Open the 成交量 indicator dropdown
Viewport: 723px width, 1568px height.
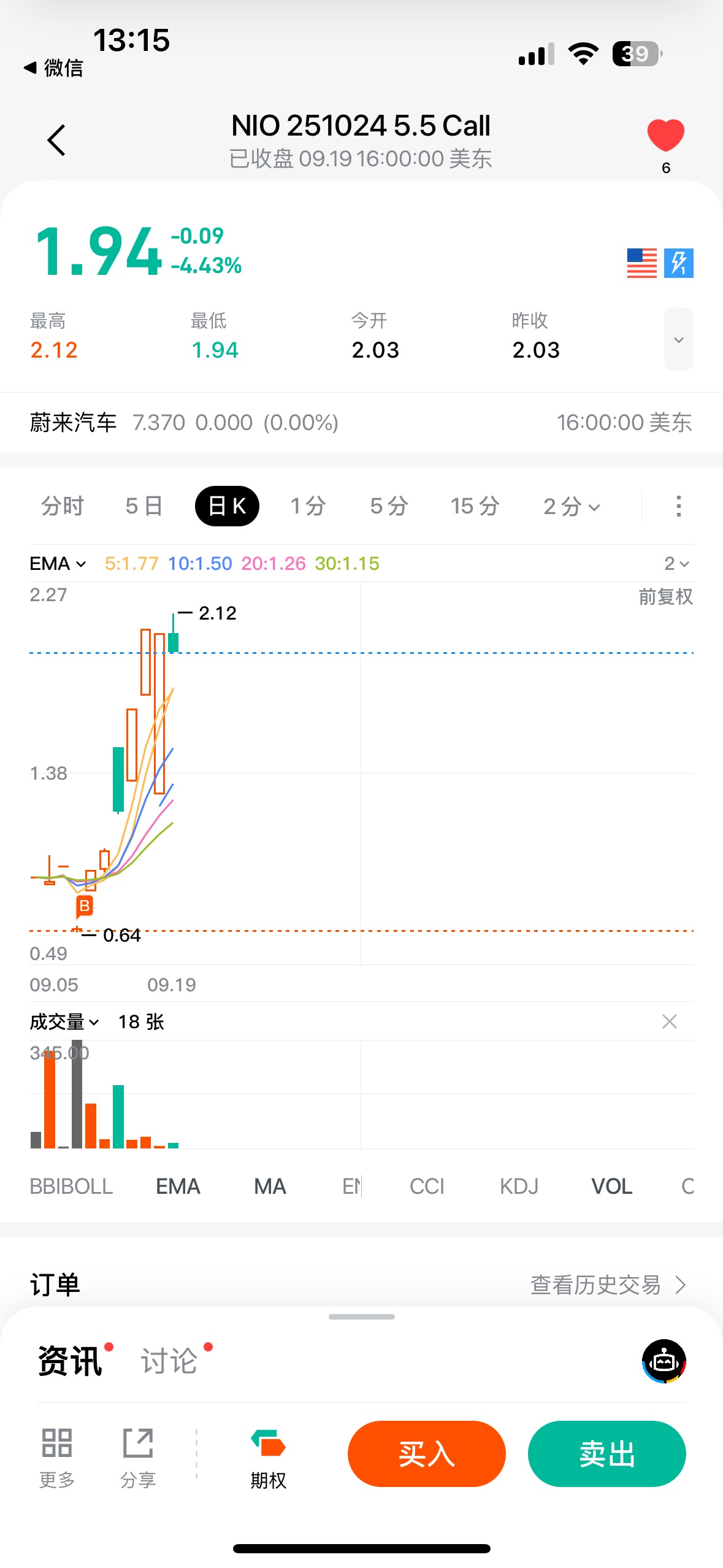click(64, 1021)
